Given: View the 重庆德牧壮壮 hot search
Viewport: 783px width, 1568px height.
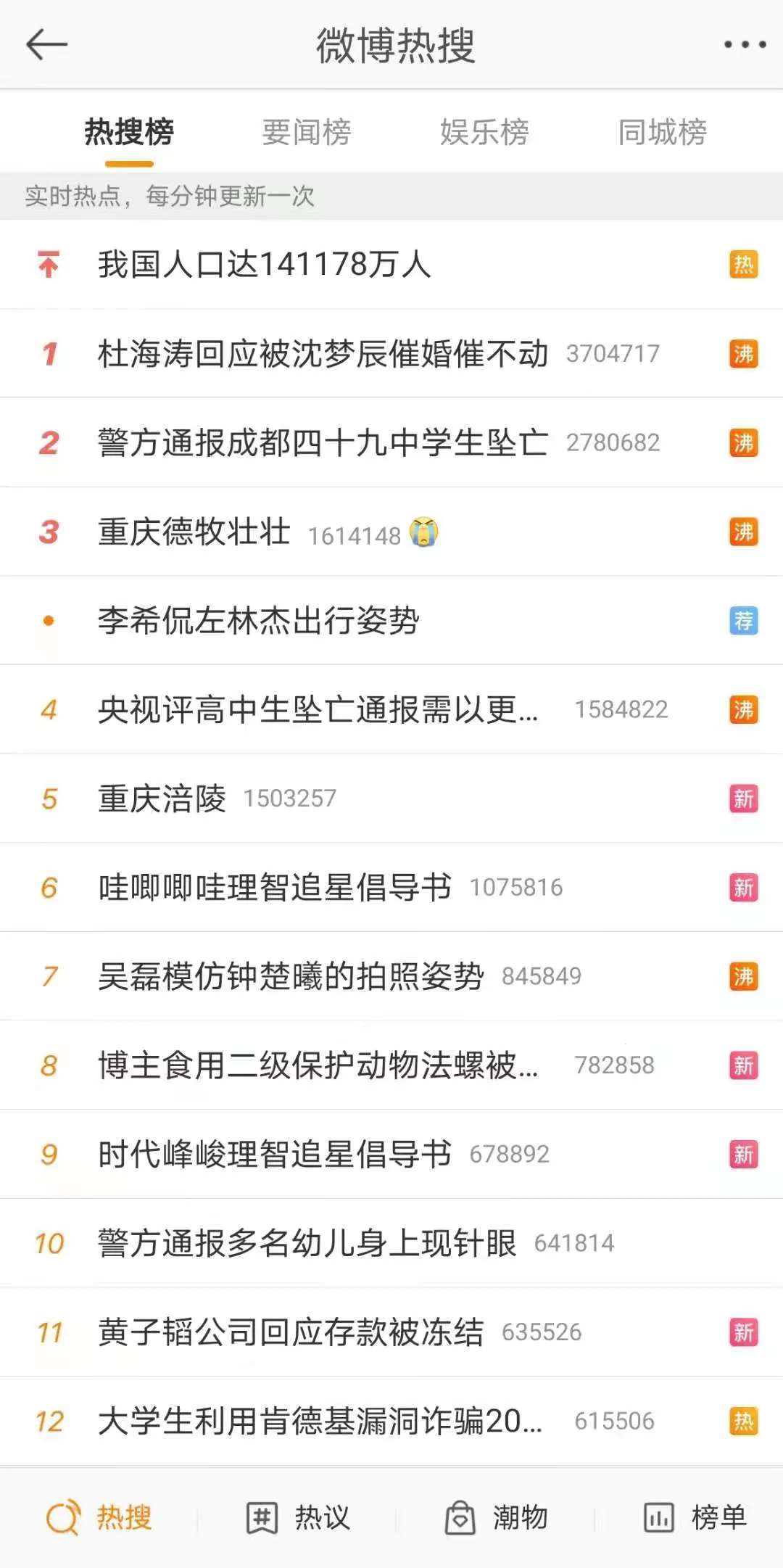Looking at the screenshot, I should (x=391, y=532).
